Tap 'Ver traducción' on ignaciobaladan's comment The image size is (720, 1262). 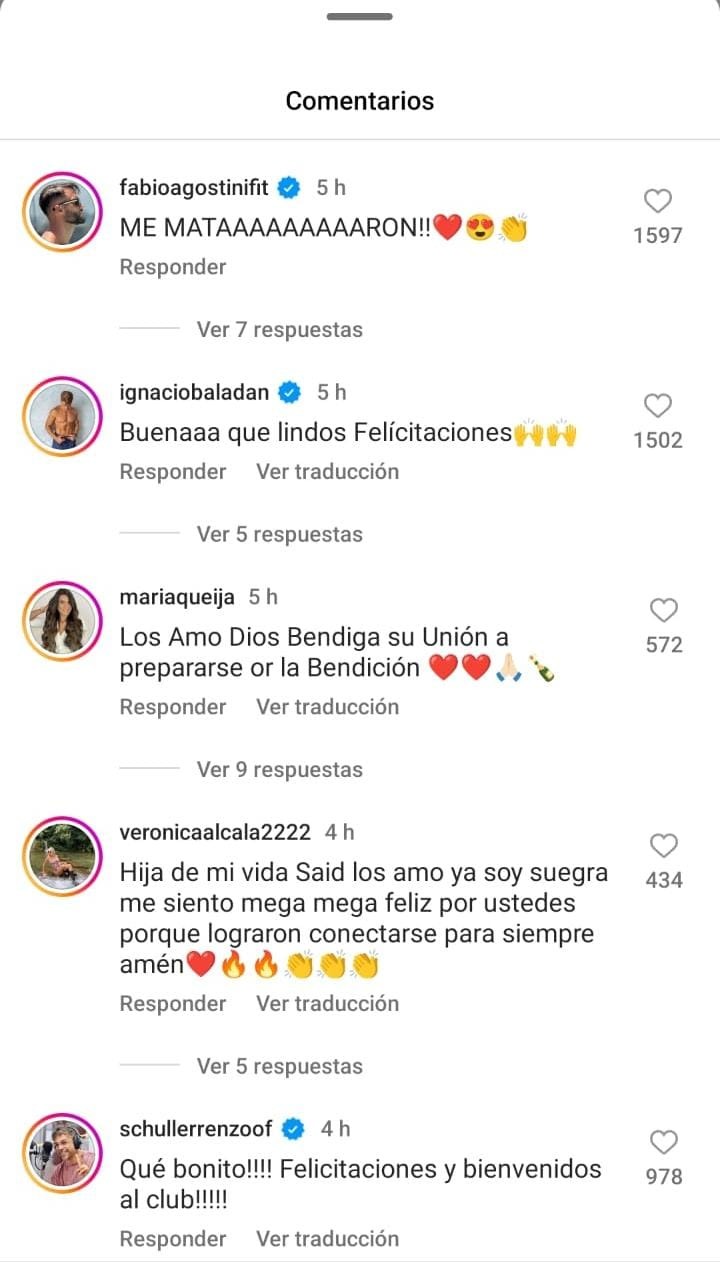pos(327,470)
